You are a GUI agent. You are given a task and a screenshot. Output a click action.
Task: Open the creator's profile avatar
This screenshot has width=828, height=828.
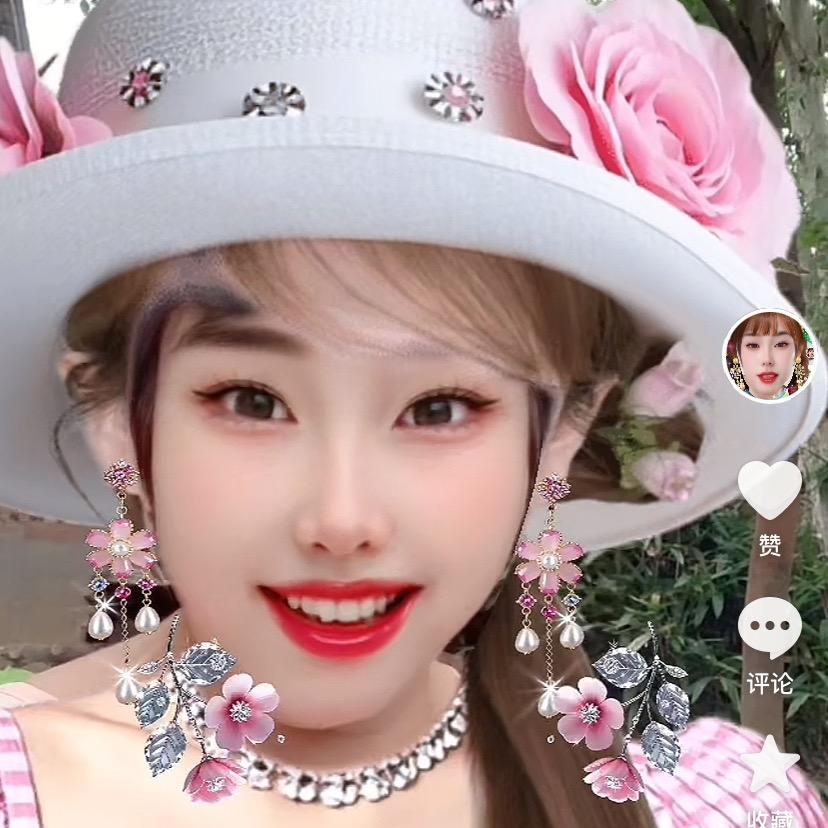tap(769, 355)
